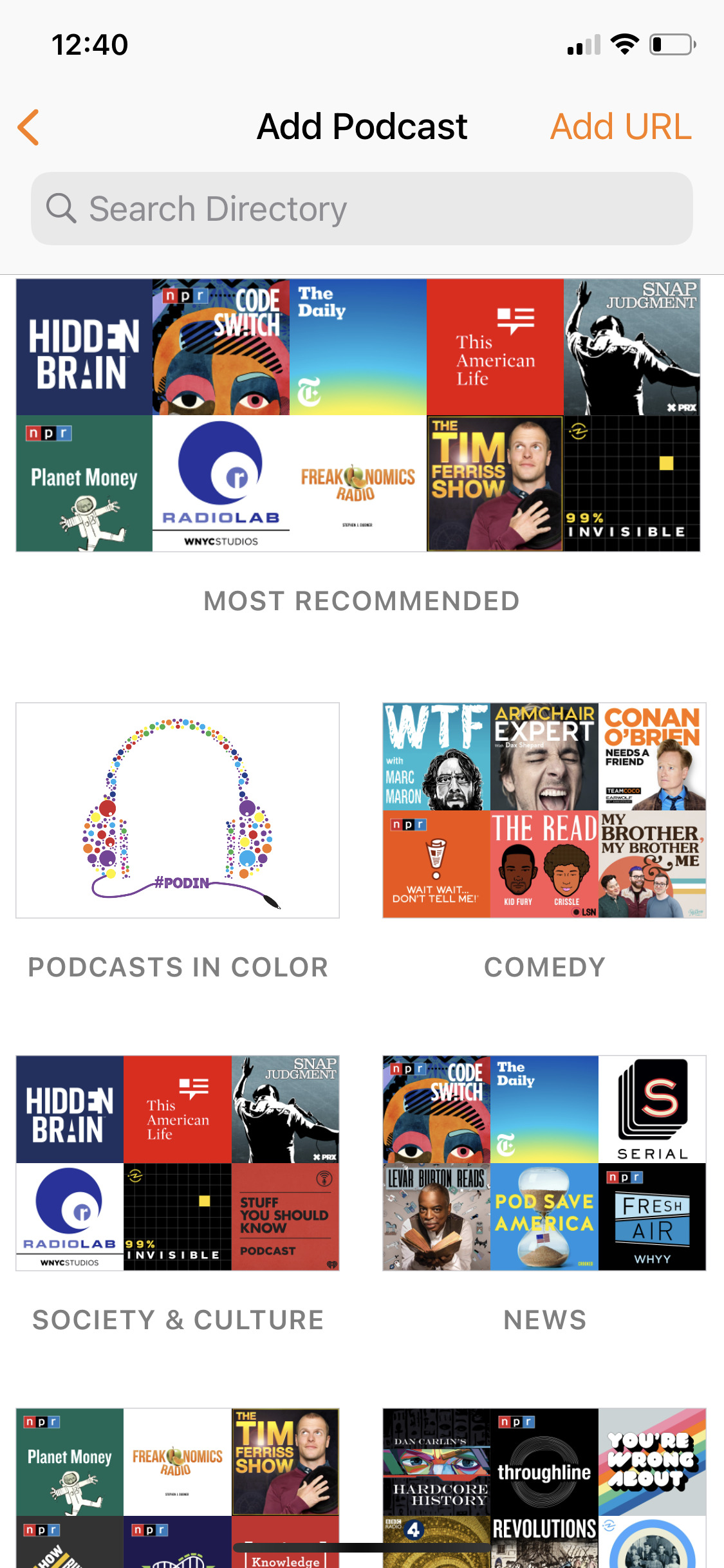Screen dimensions: 724x1568
Task: Tap the WTF with Marc Maron artwork
Action: point(436,755)
